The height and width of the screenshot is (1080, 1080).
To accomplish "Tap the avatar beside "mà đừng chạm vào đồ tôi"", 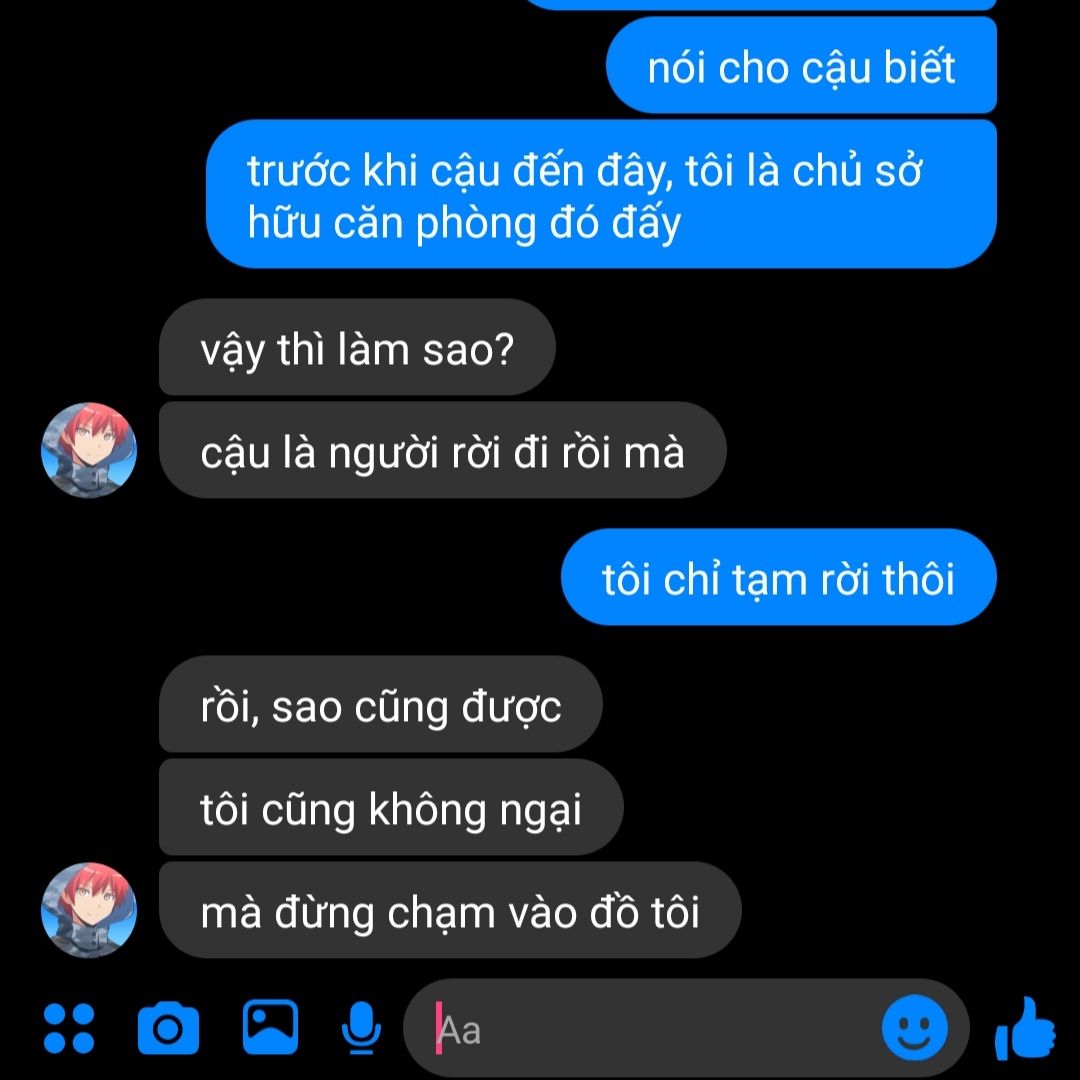I will pos(88,910).
